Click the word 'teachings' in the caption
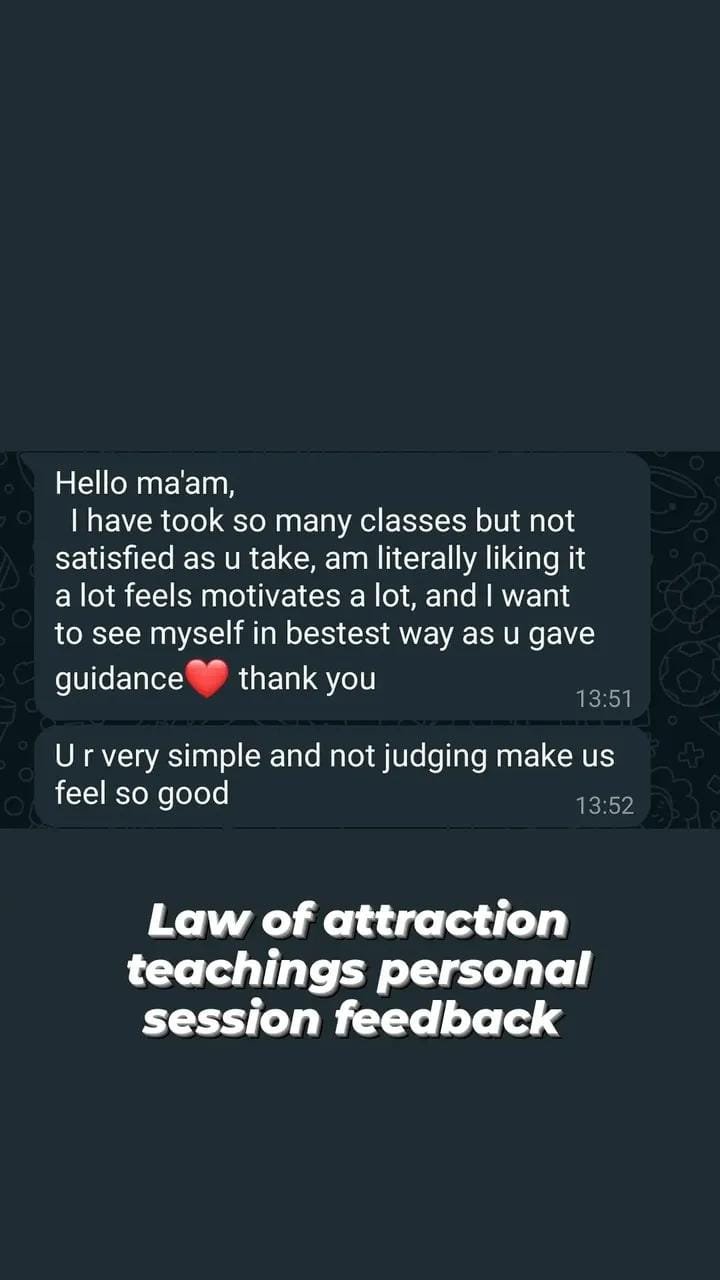 point(250,969)
